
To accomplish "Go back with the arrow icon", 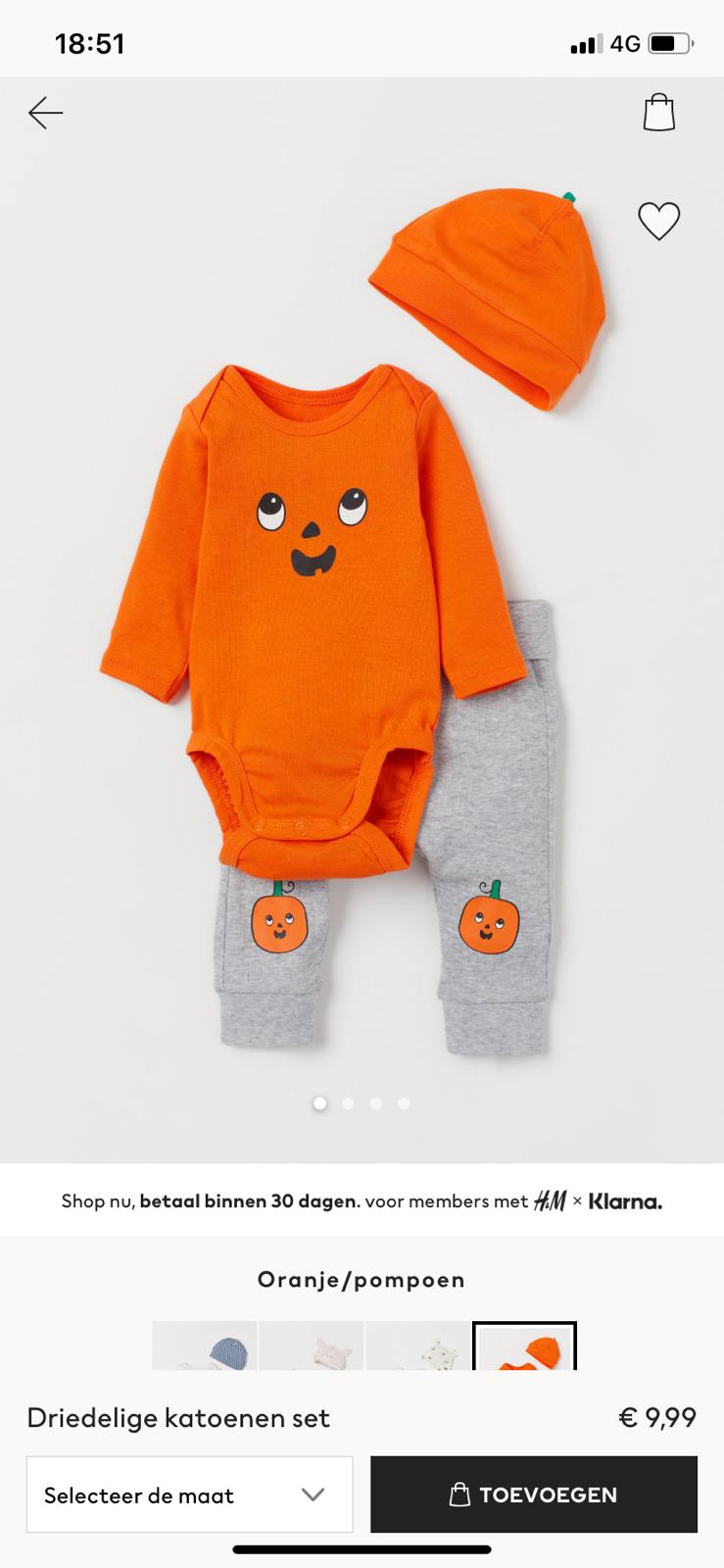I will click(45, 114).
